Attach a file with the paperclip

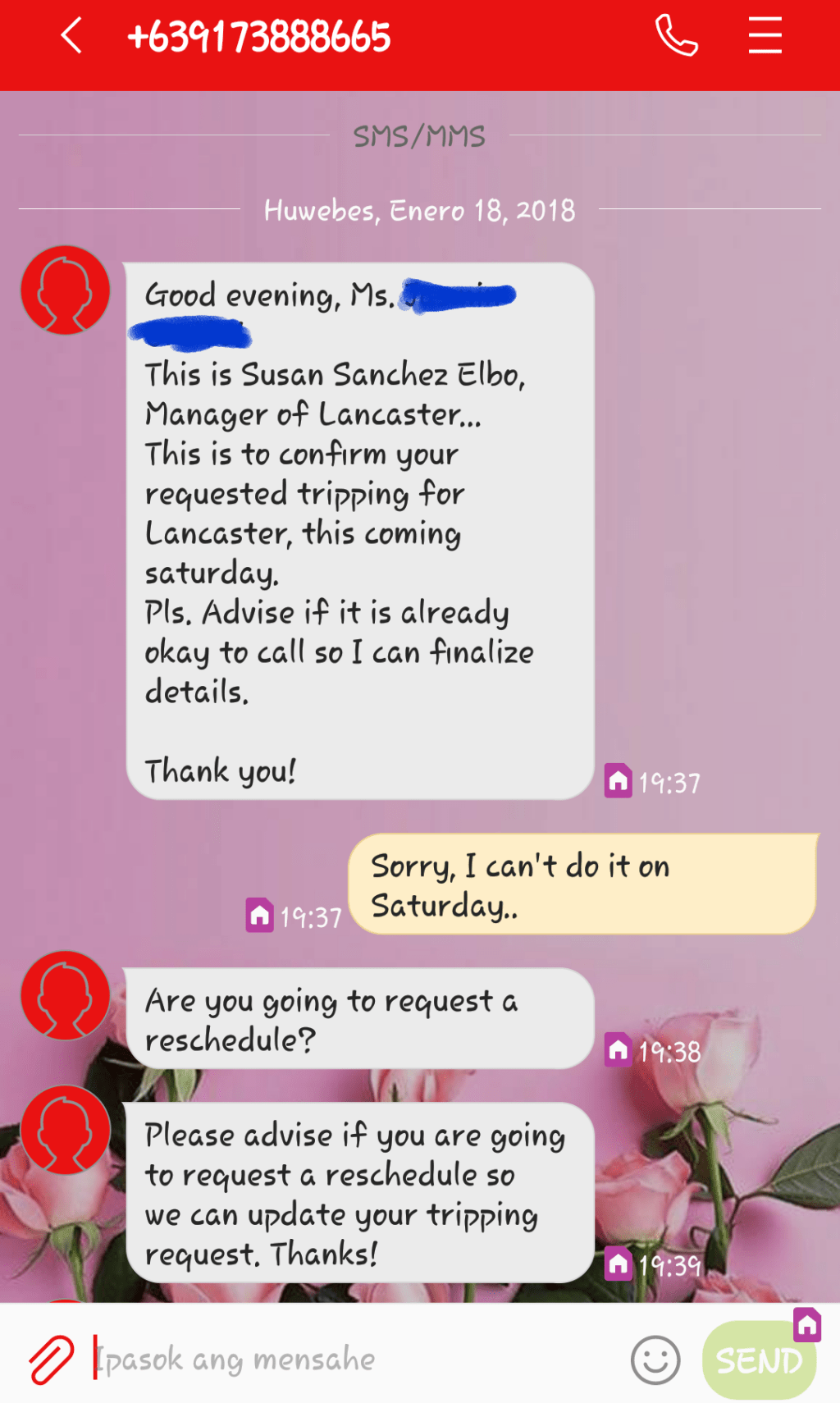51,1360
